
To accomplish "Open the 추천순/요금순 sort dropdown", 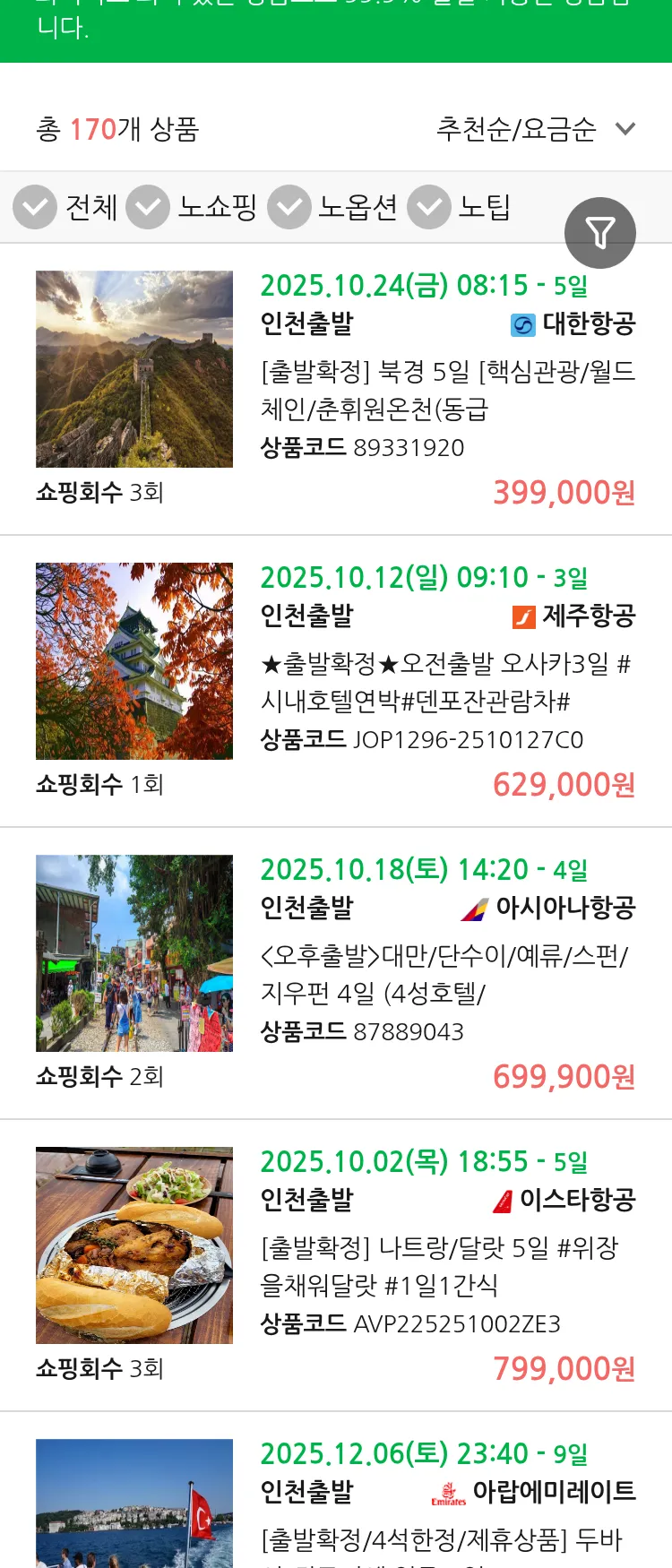I will pyautogui.click(x=533, y=128).
